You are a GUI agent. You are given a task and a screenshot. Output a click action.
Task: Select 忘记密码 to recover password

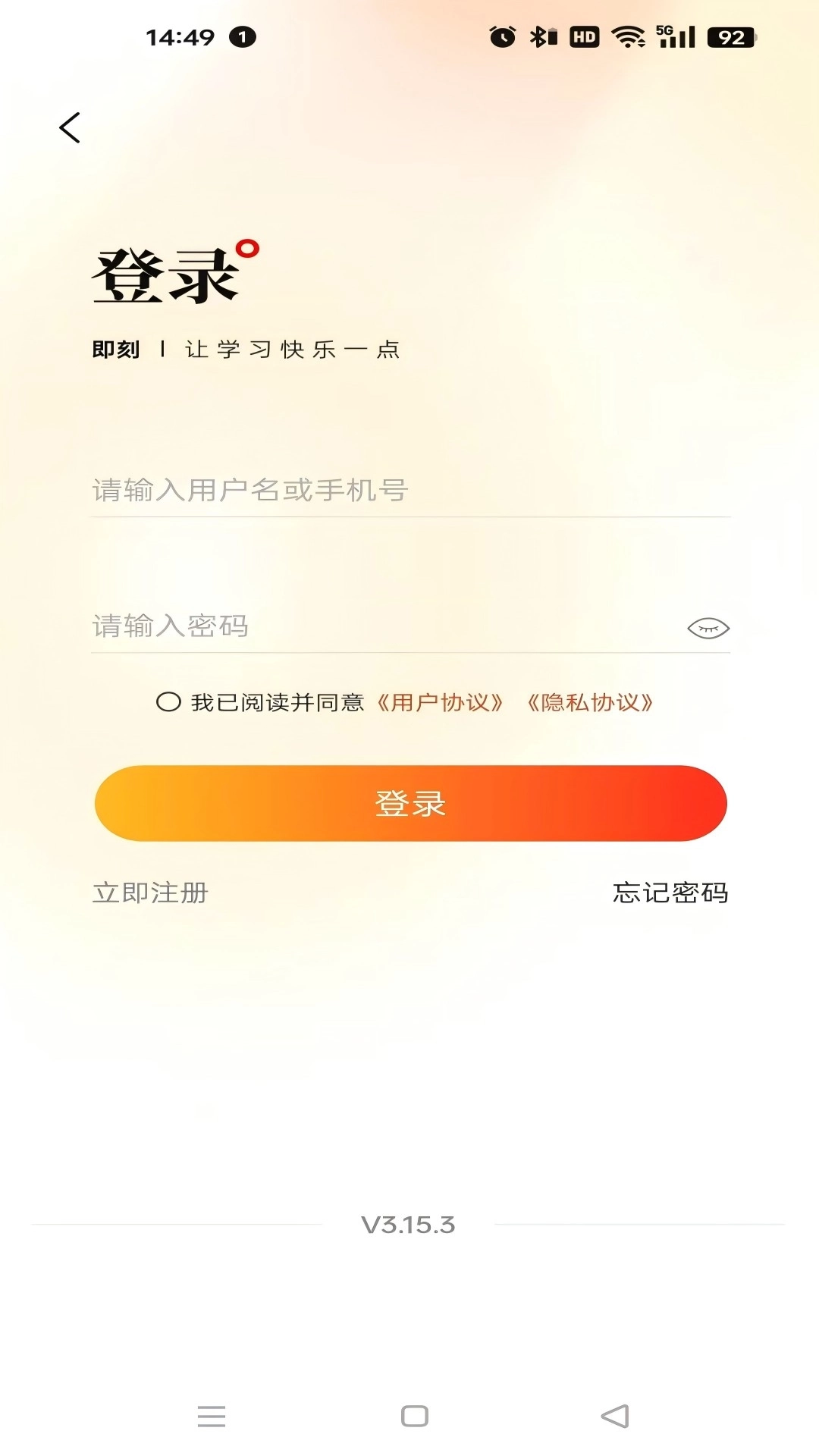coord(670,893)
